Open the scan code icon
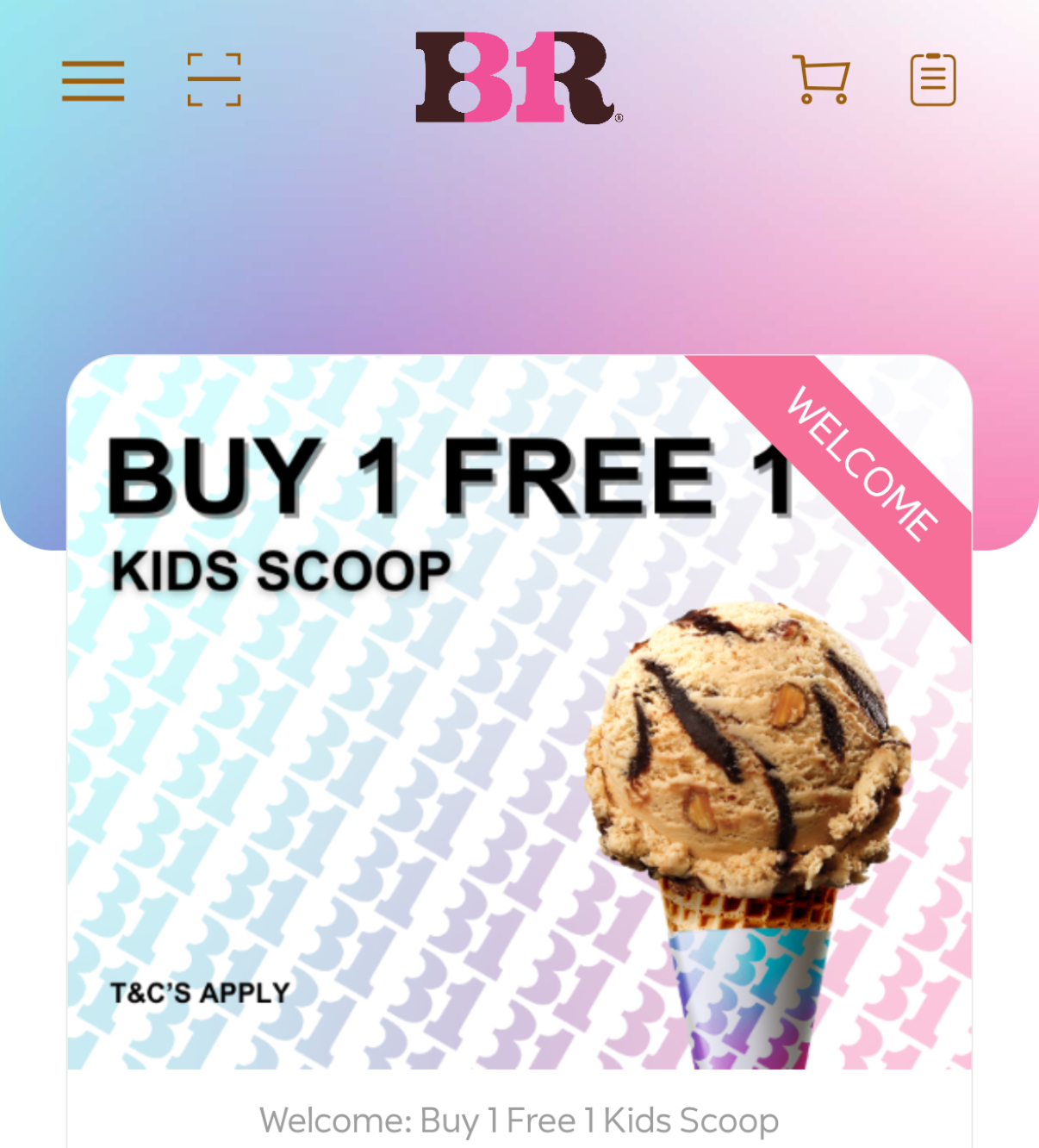This screenshot has height=1148, width=1039. [x=215, y=79]
